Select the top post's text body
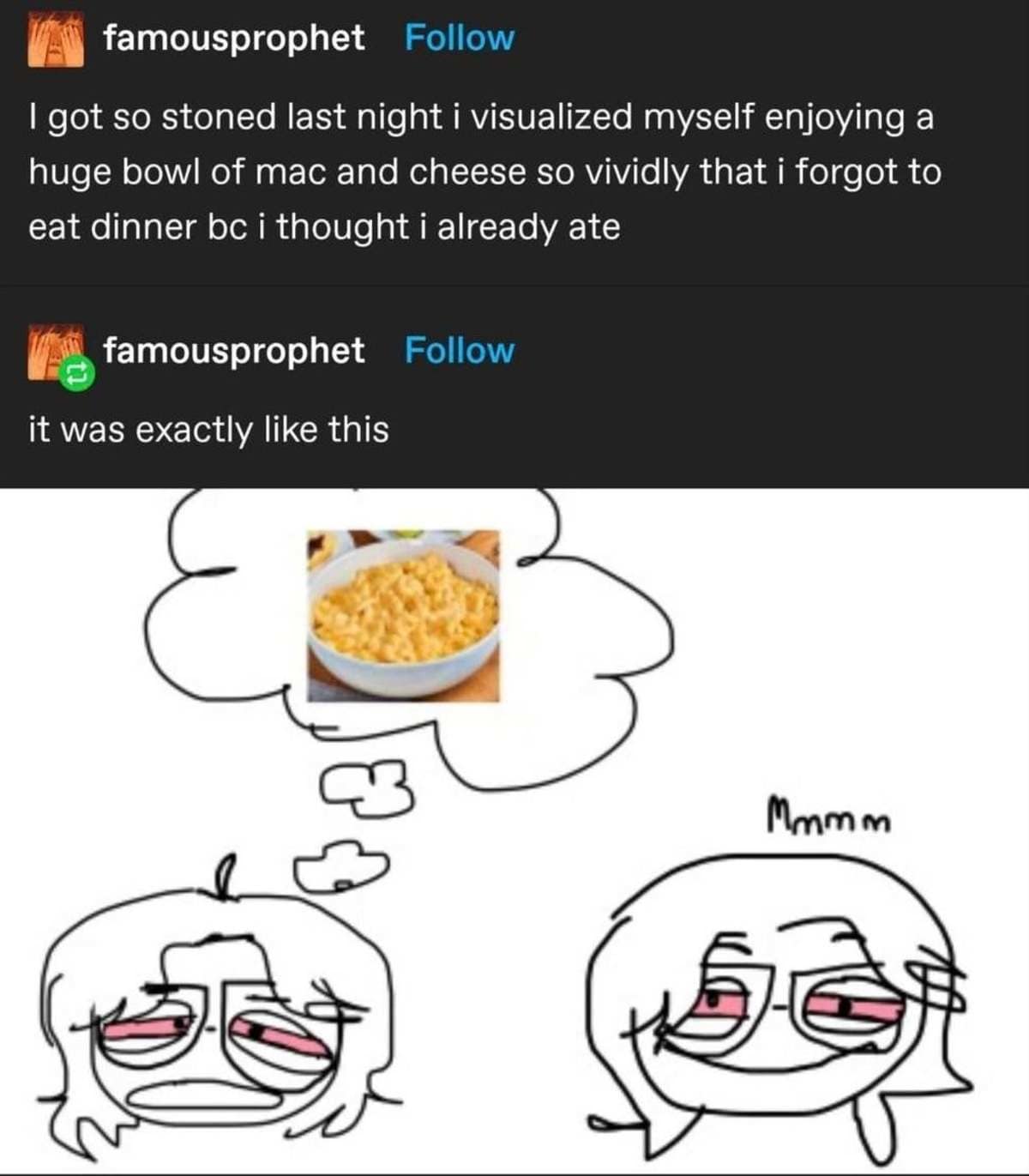 (480, 172)
